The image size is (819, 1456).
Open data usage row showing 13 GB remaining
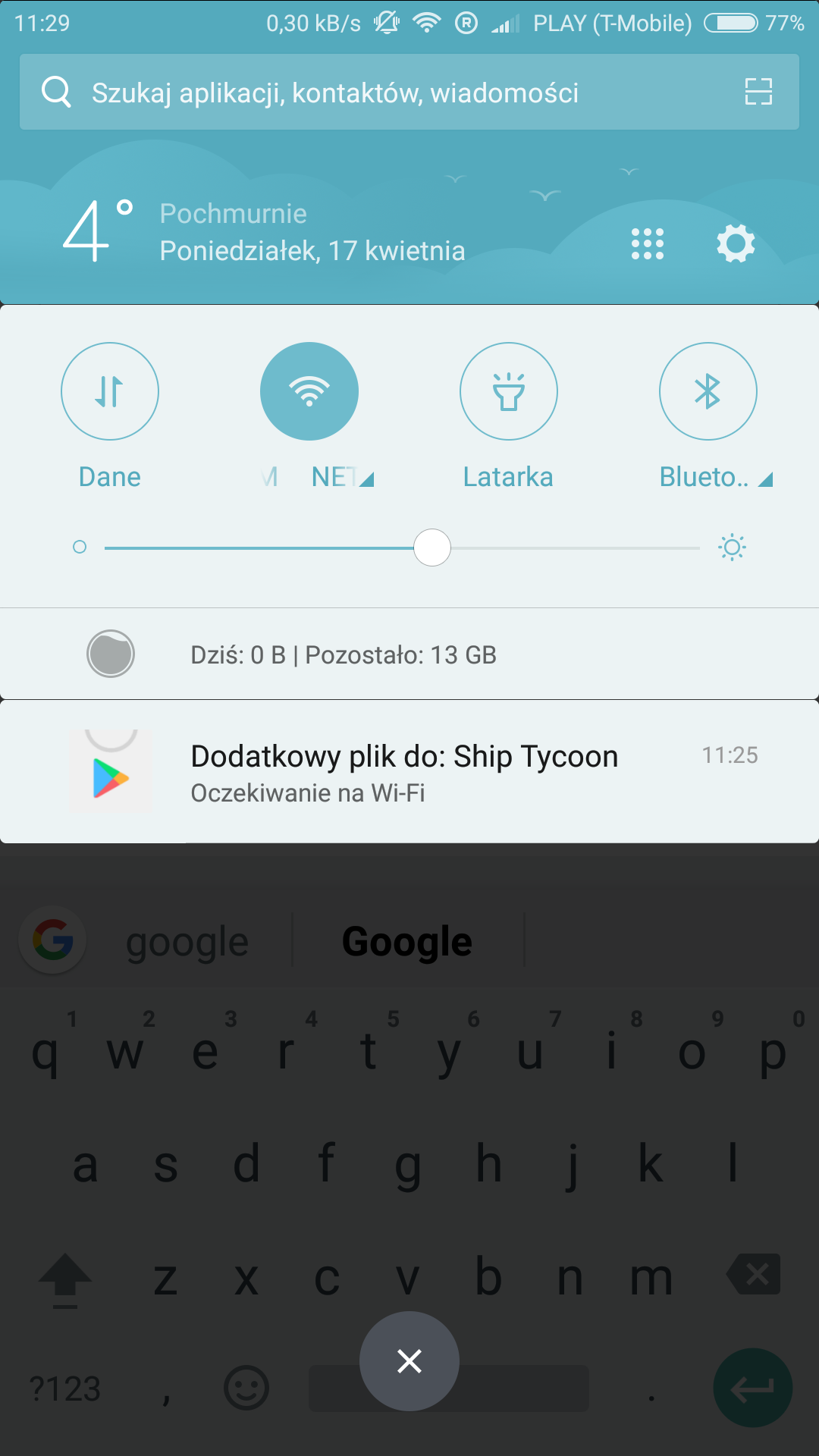tap(343, 654)
